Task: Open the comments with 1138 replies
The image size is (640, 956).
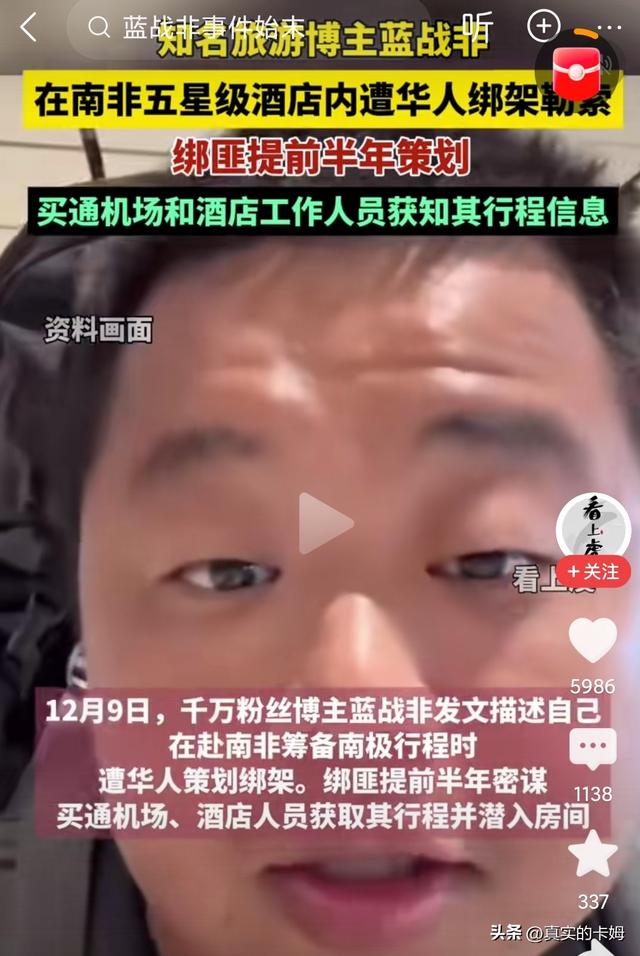Action: tap(593, 750)
